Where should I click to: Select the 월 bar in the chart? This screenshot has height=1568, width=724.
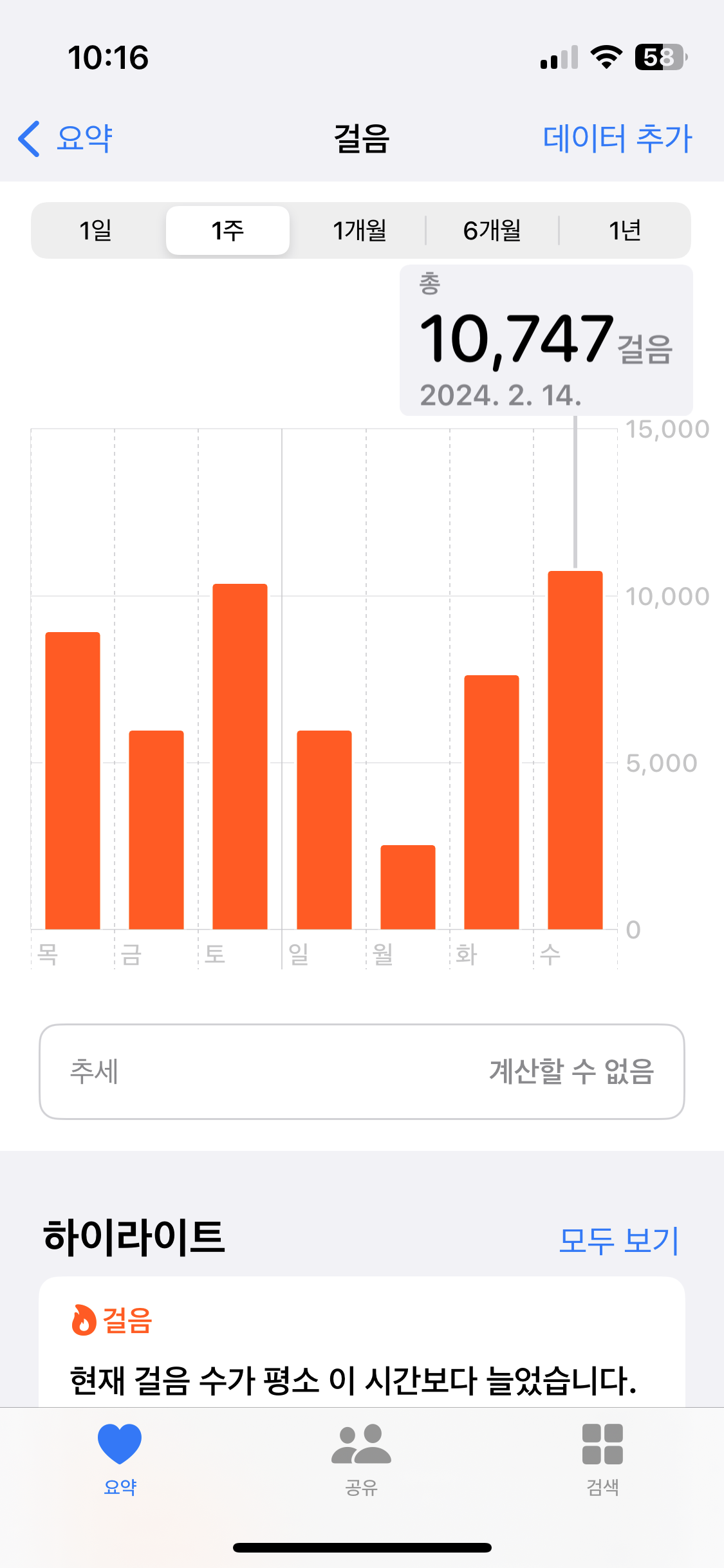pyautogui.click(x=408, y=887)
